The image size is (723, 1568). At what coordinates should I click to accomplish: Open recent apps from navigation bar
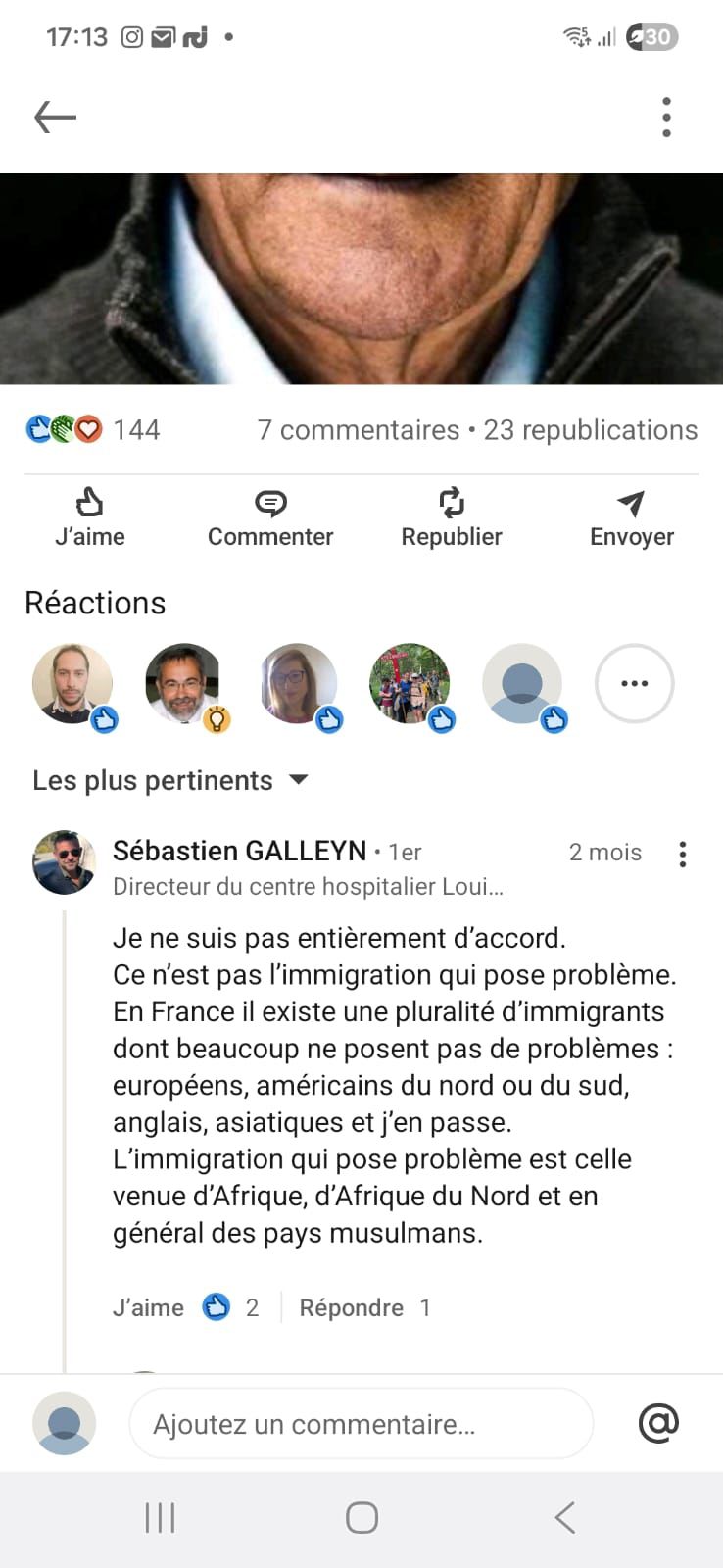point(160,1517)
